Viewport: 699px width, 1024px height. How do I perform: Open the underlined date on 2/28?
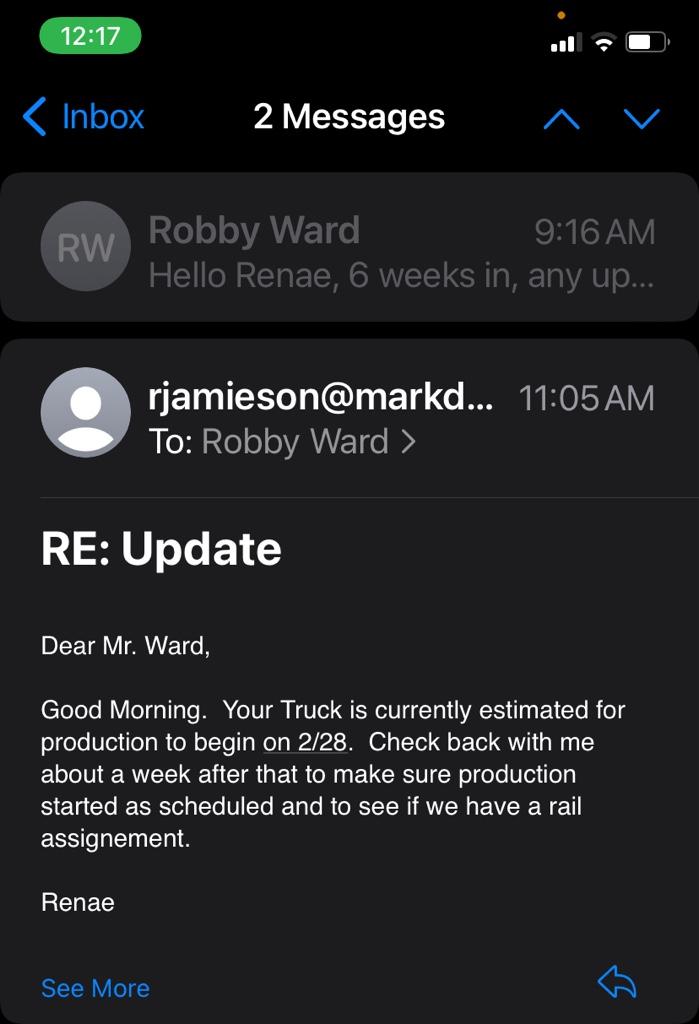pyautogui.click(x=306, y=742)
